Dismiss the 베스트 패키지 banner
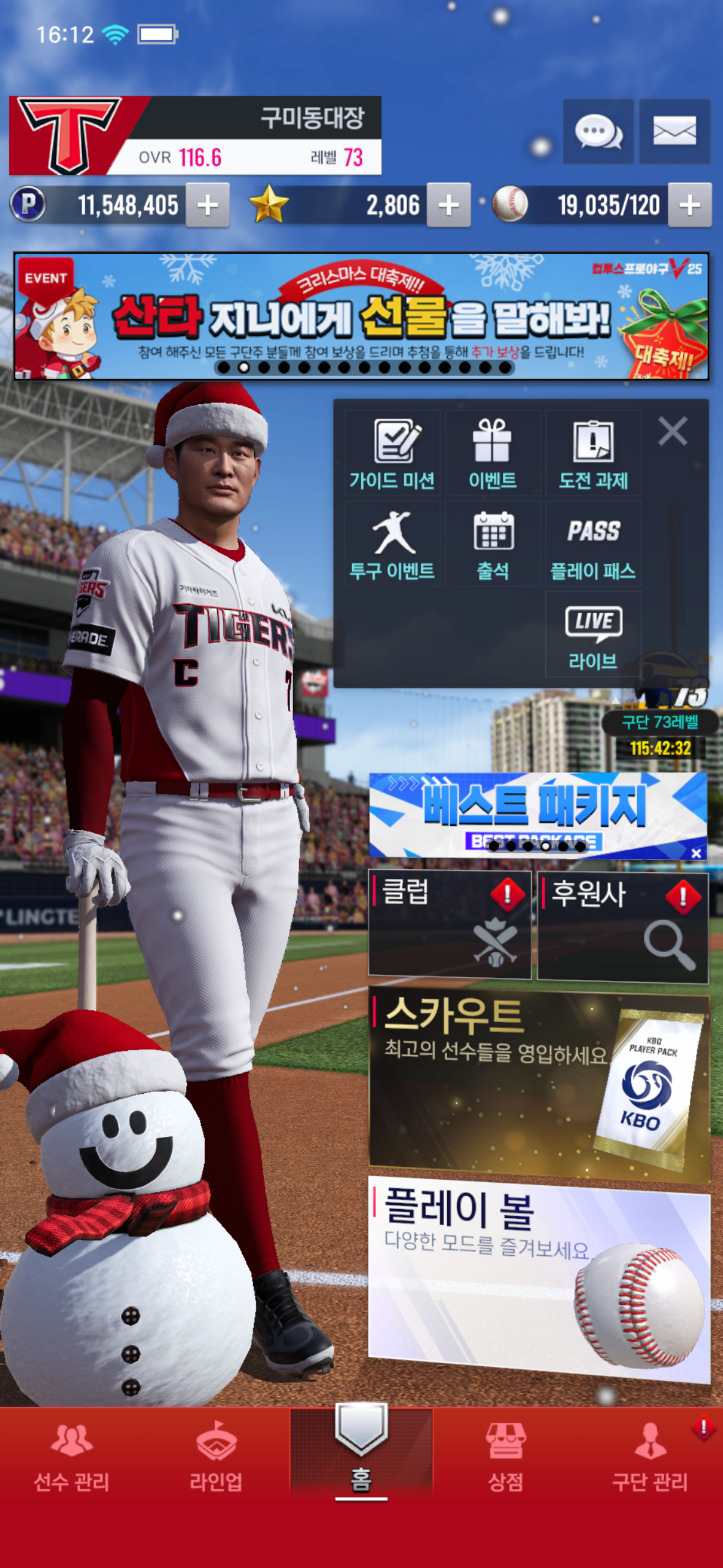 click(696, 853)
